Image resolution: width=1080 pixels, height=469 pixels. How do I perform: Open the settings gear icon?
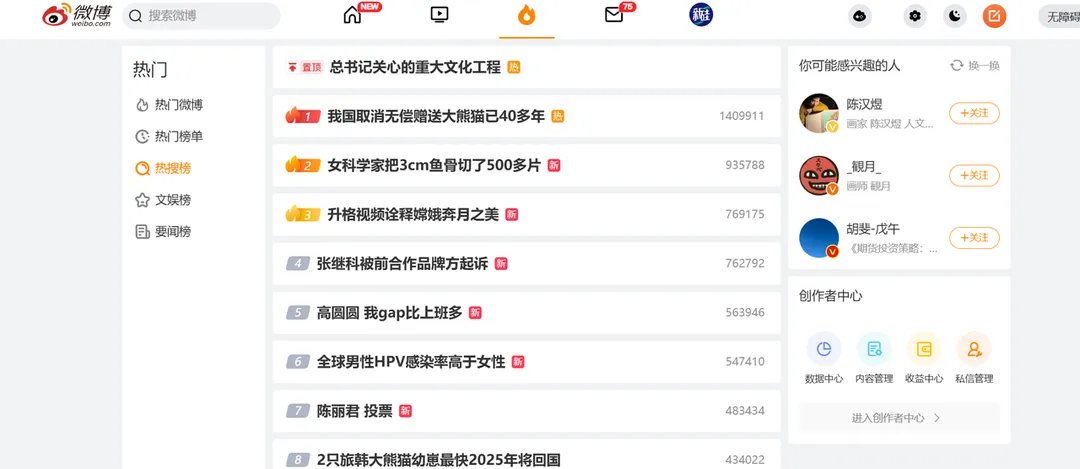pos(915,16)
